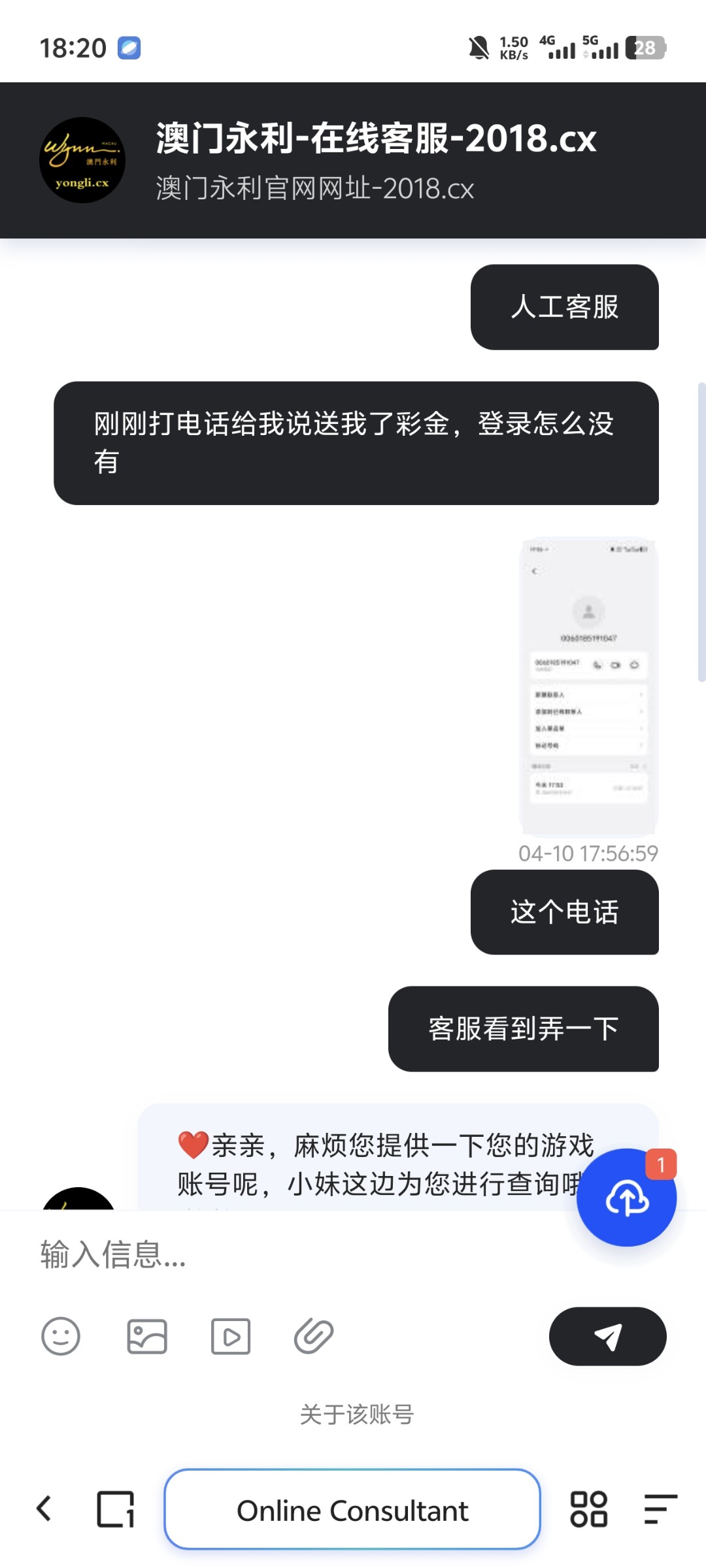Go back with the browser back arrow
The height and width of the screenshot is (1568, 706).
point(44,1509)
